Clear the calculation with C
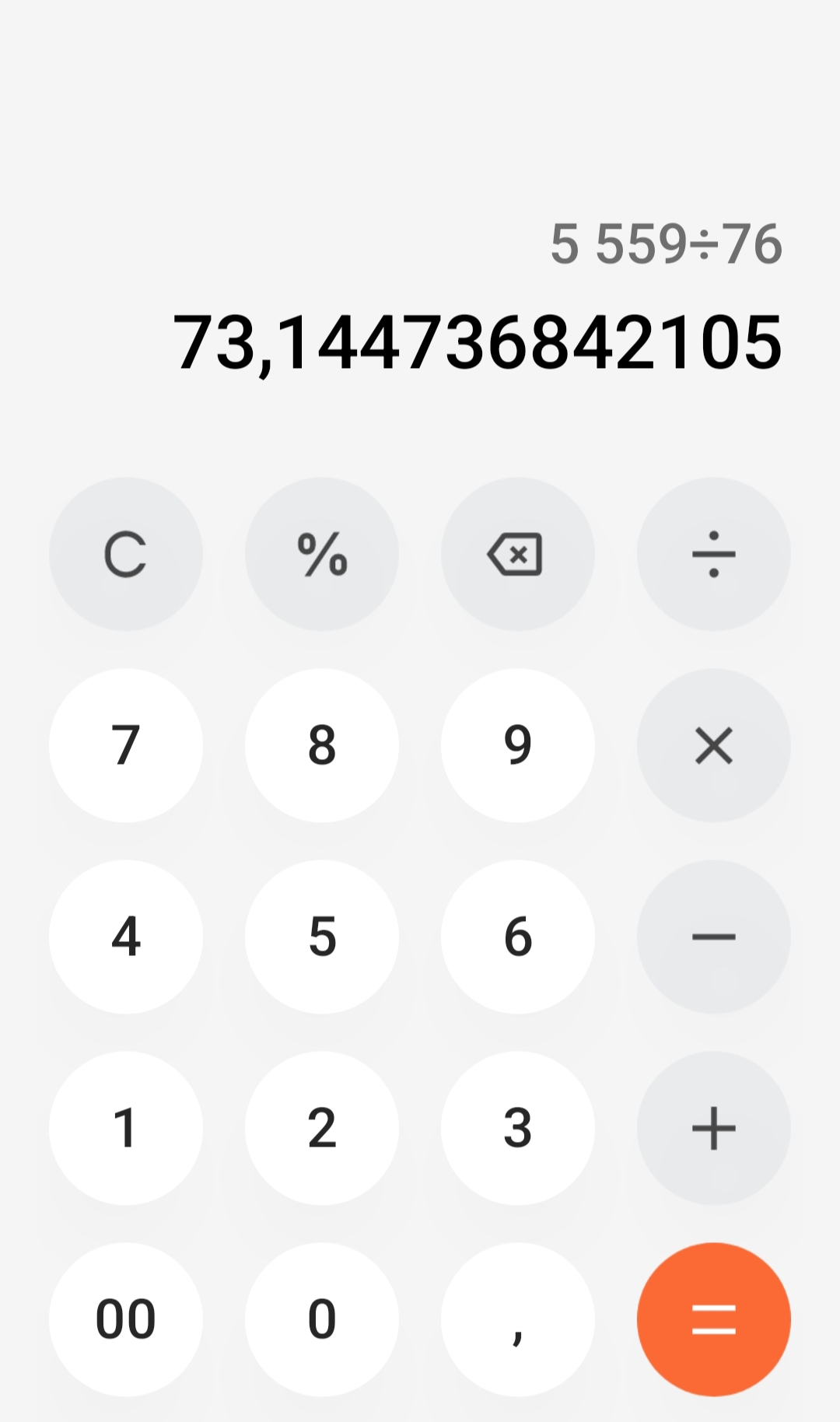The width and height of the screenshot is (840, 1422). [x=126, y=554]
